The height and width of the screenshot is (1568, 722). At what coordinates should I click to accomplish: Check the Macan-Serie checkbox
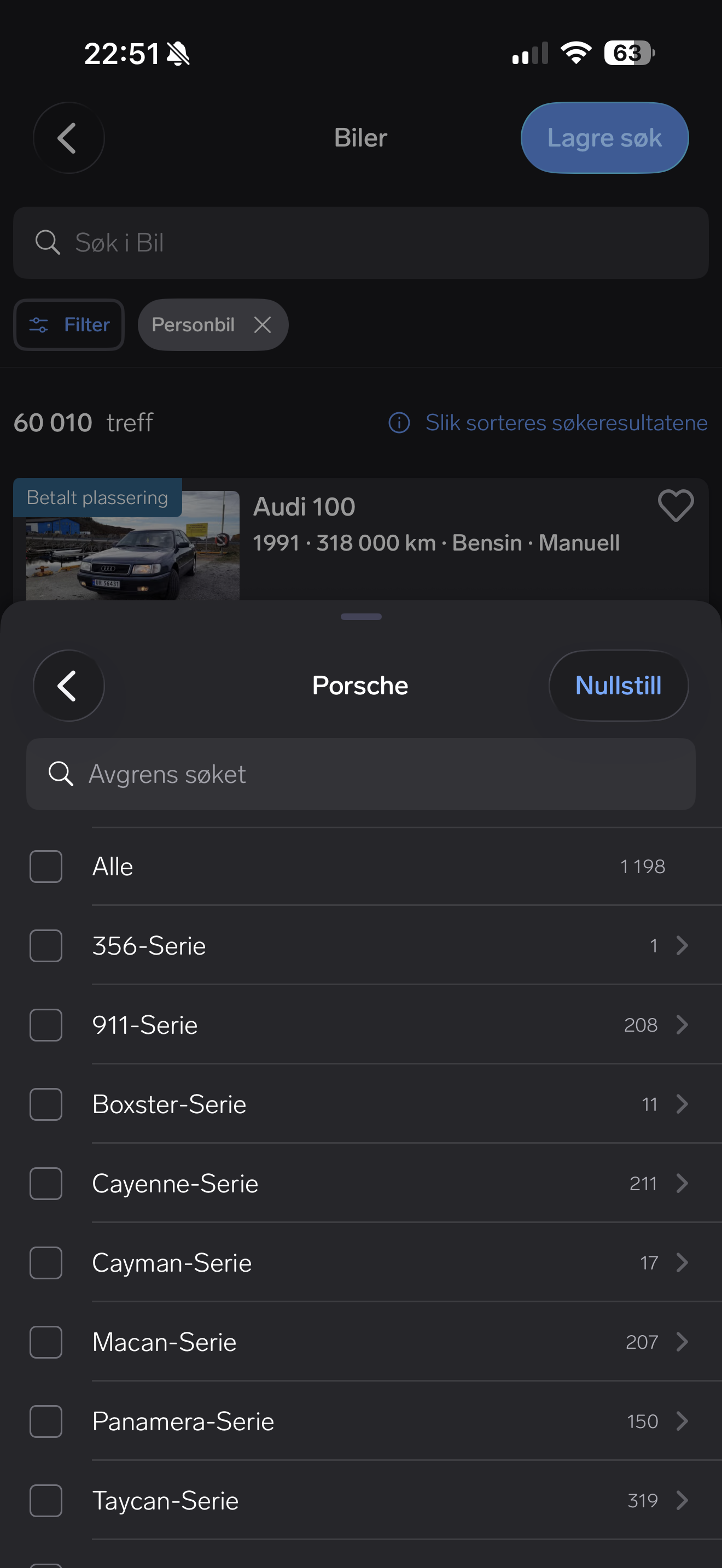click(45, 1342)
